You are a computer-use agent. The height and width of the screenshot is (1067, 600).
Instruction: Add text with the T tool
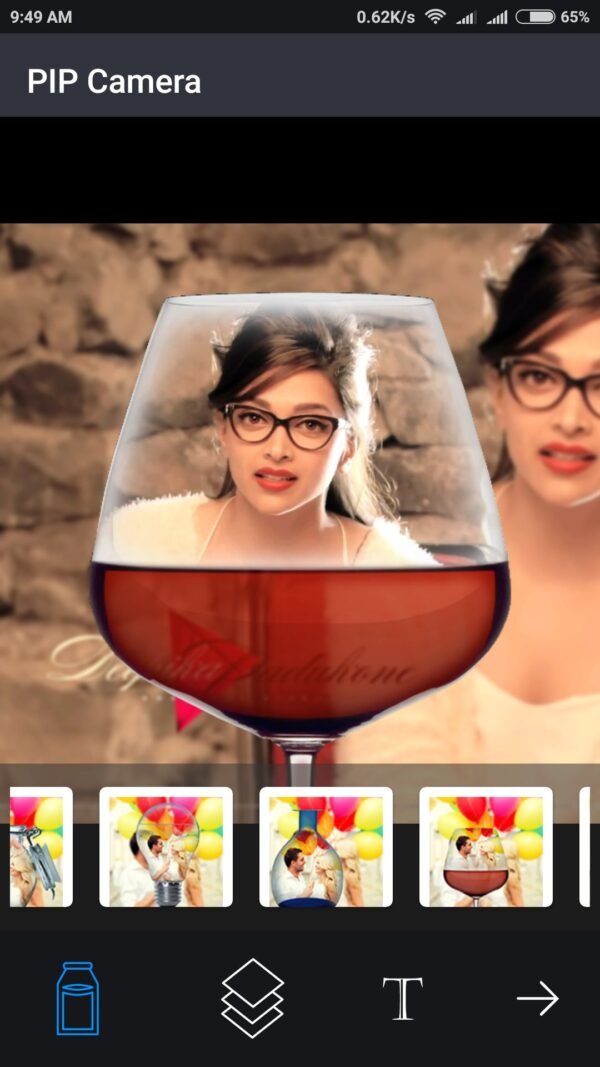pyautogui.click(x=402, y=998)
